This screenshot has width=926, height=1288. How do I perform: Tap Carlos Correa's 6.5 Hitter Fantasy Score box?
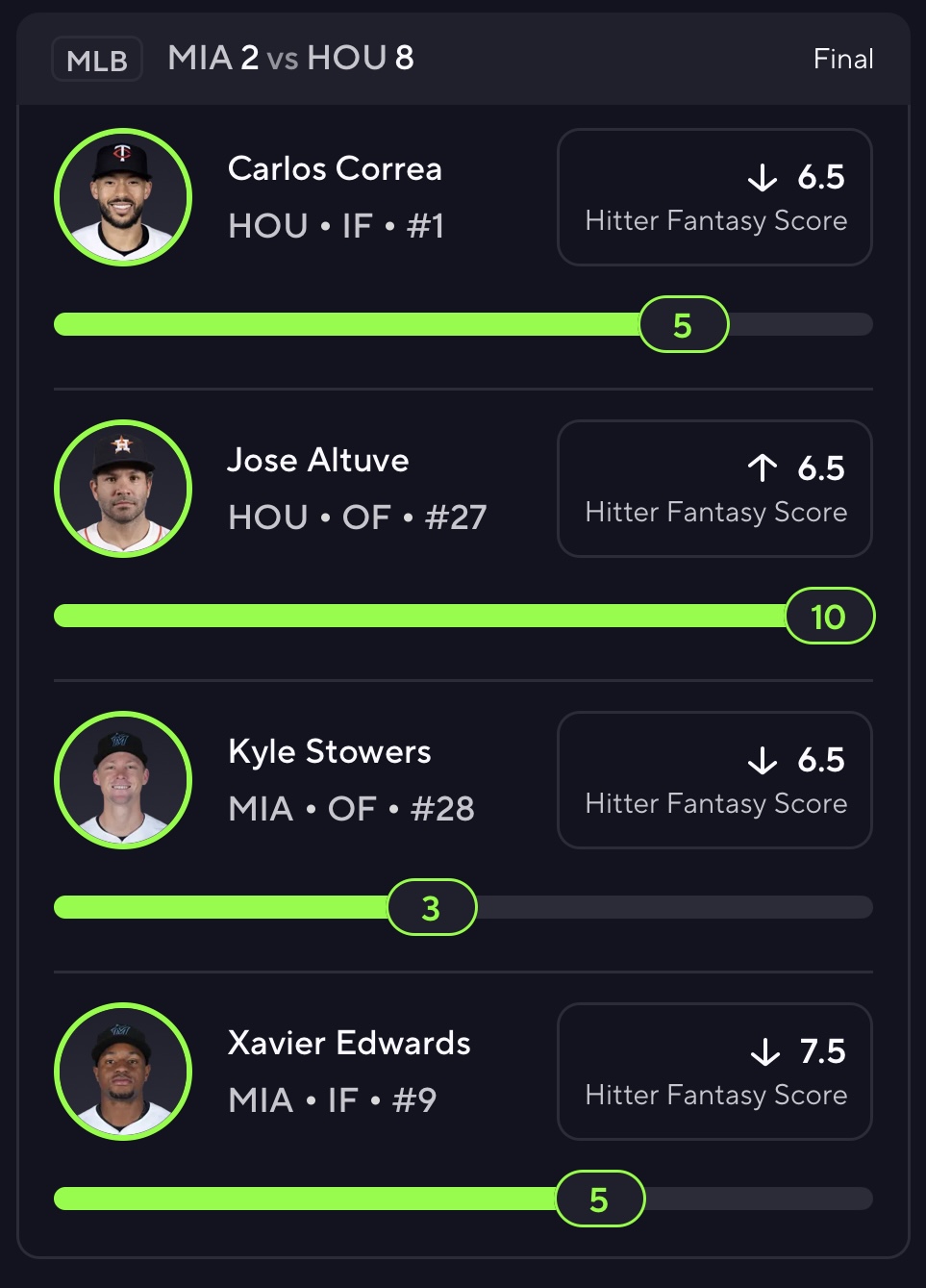pos(714,197)
